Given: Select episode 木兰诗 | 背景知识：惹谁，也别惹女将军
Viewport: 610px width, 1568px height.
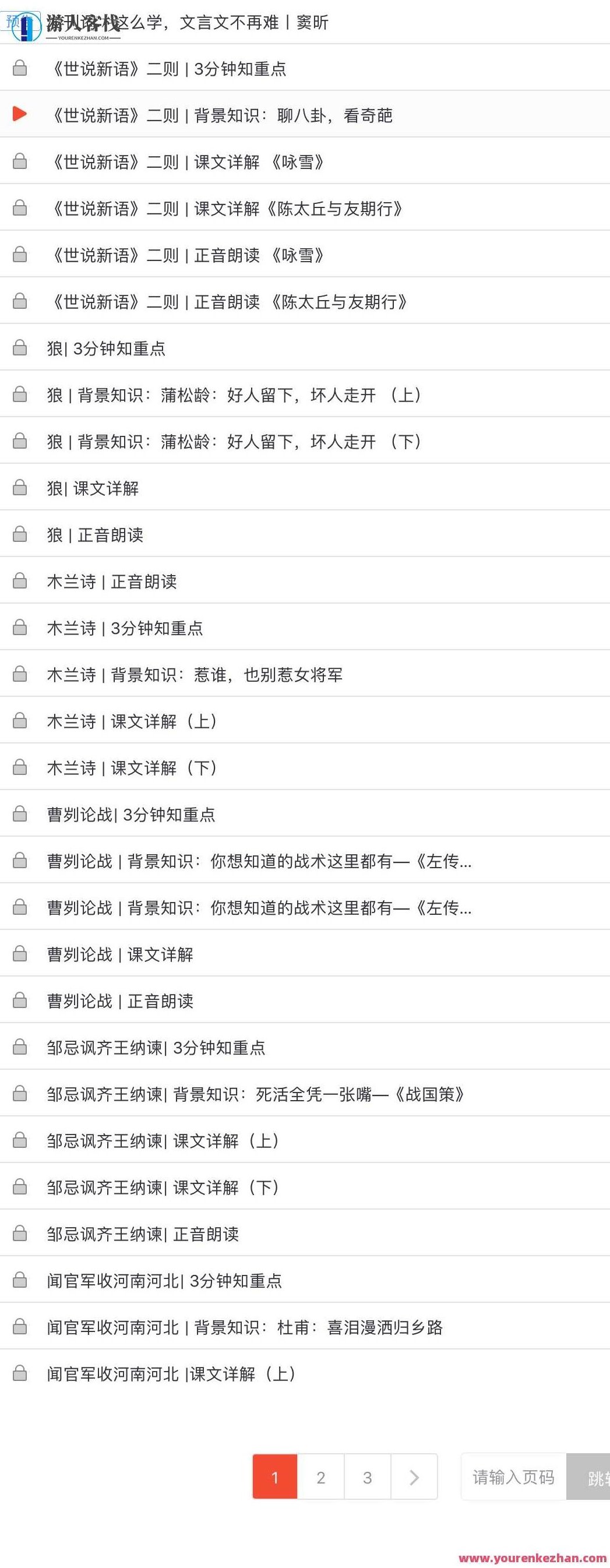Looking at the screenshot, I should (x=195, y=674).
